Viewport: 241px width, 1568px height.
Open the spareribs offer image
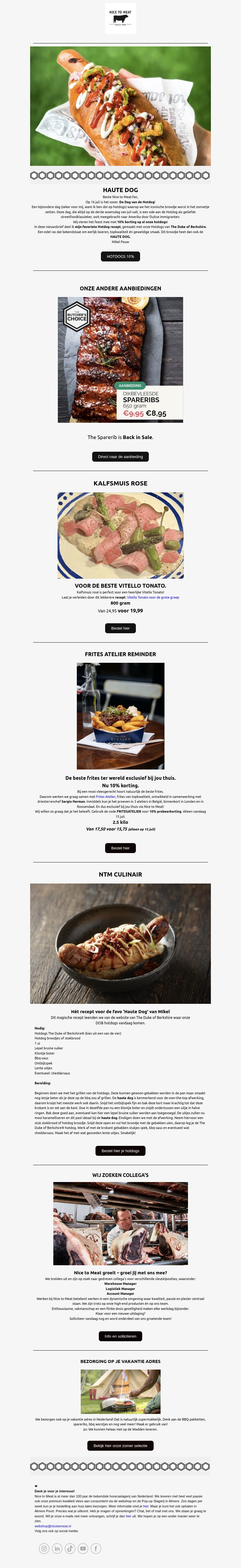tap(120, 360)
